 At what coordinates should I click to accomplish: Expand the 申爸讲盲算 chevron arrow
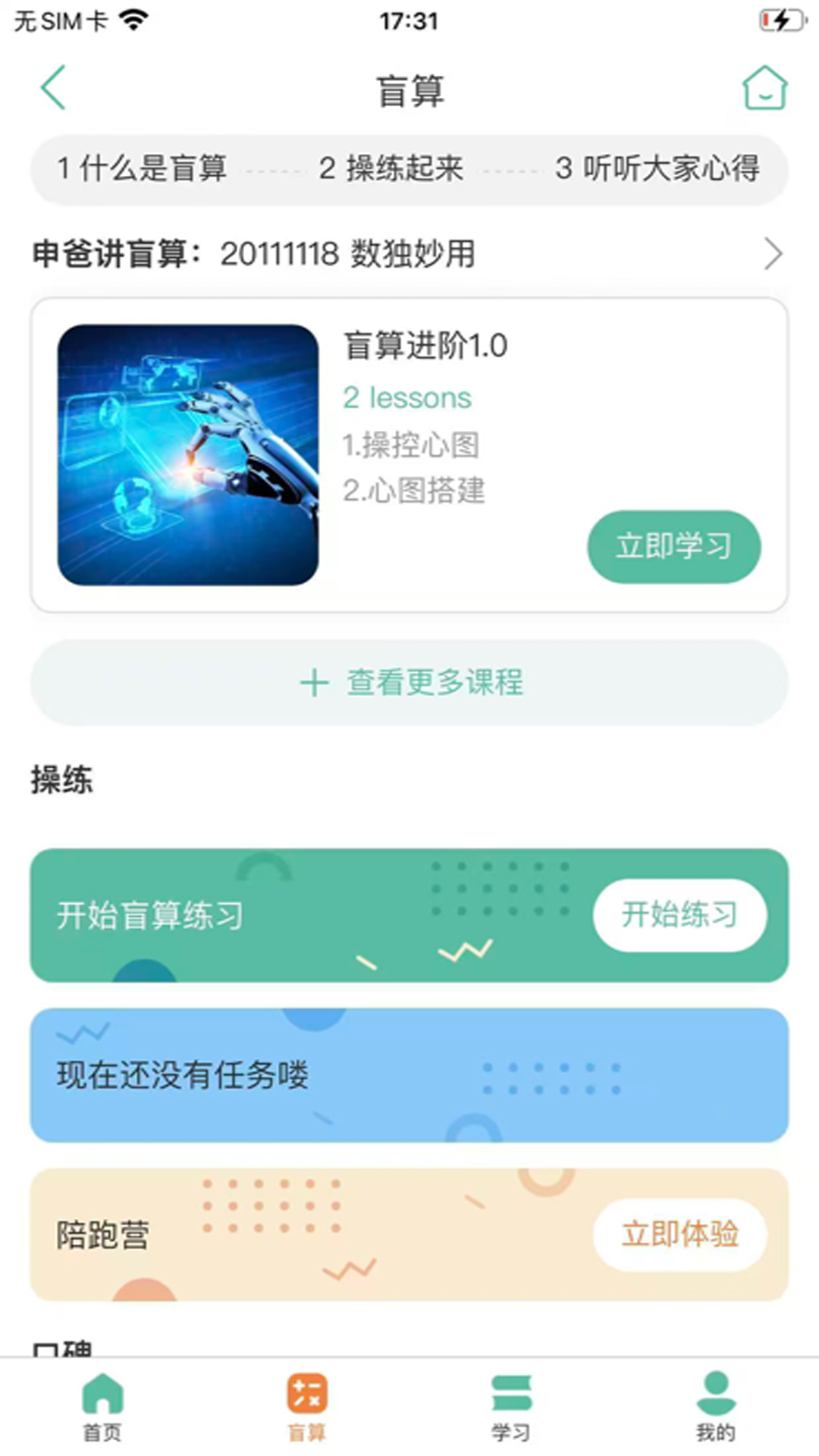[773, 253]
